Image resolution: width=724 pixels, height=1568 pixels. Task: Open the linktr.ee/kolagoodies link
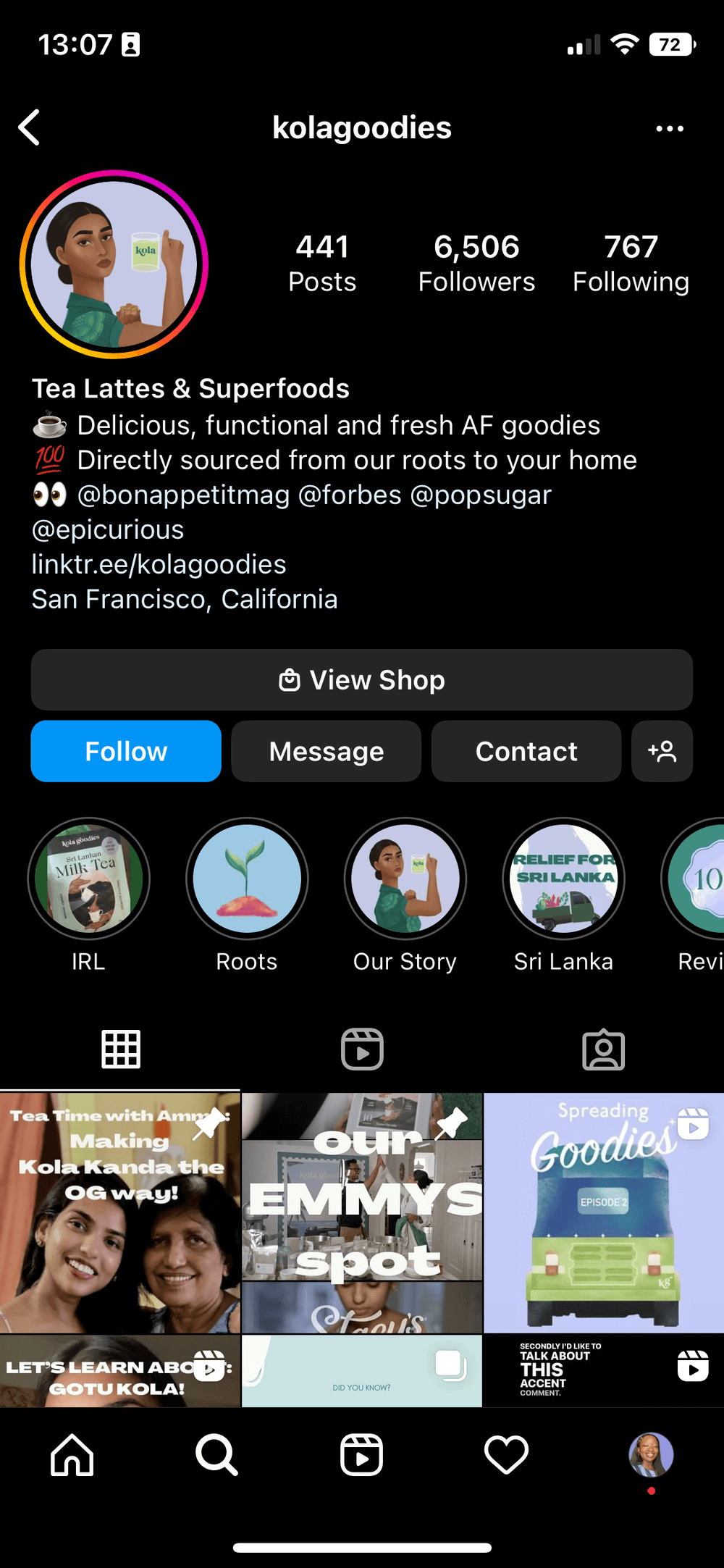[159, 564]
